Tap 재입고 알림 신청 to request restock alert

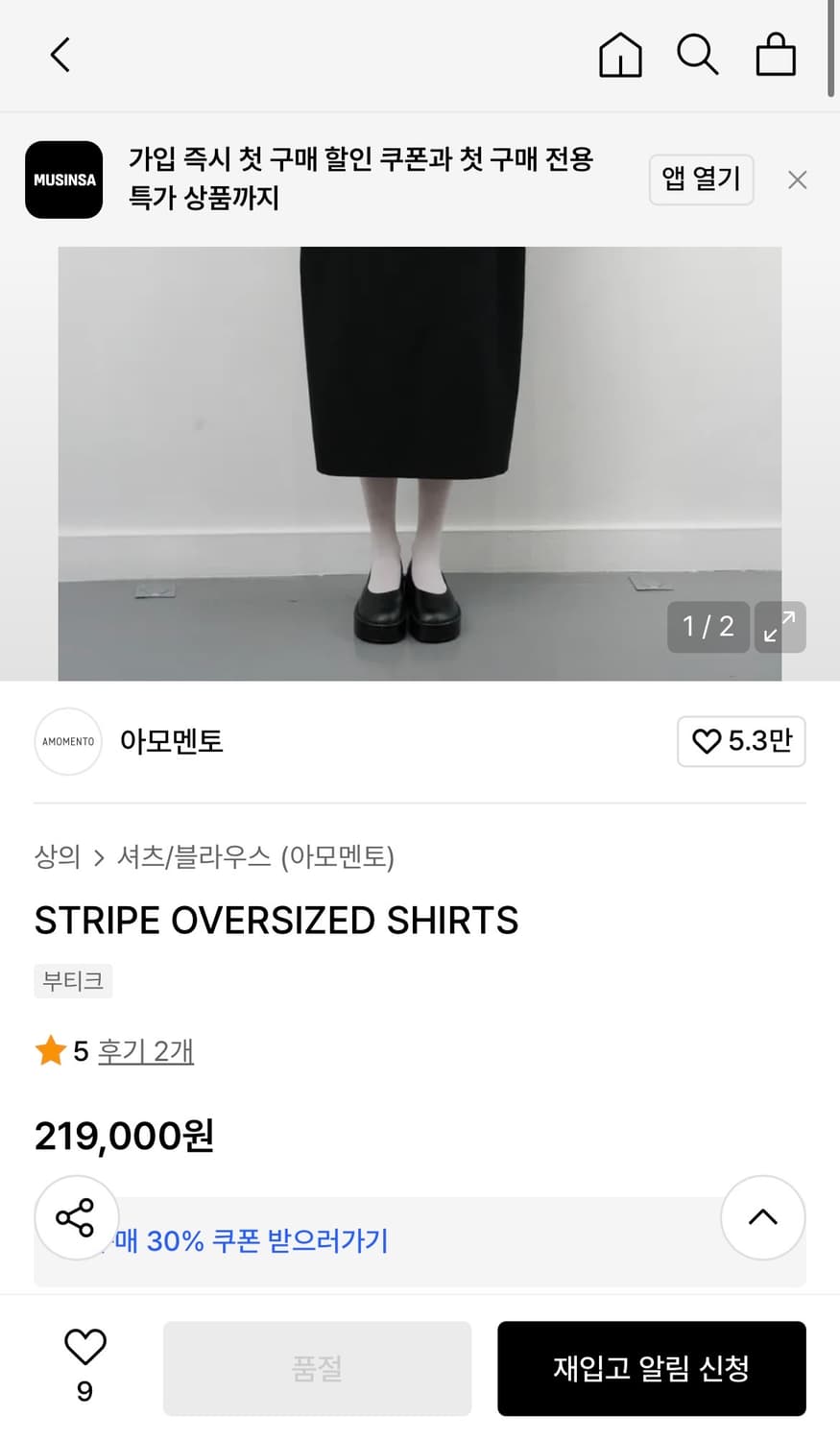click(x=652, y=1368)
